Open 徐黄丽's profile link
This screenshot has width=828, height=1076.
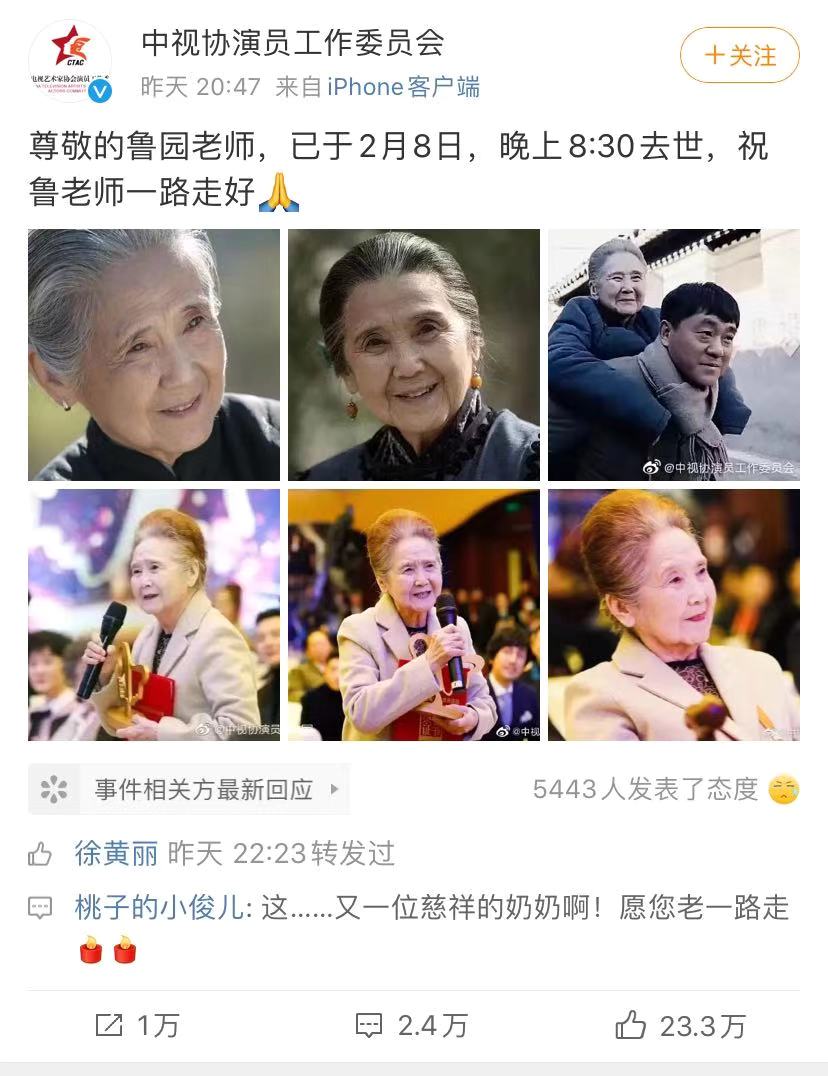(116, 853)
